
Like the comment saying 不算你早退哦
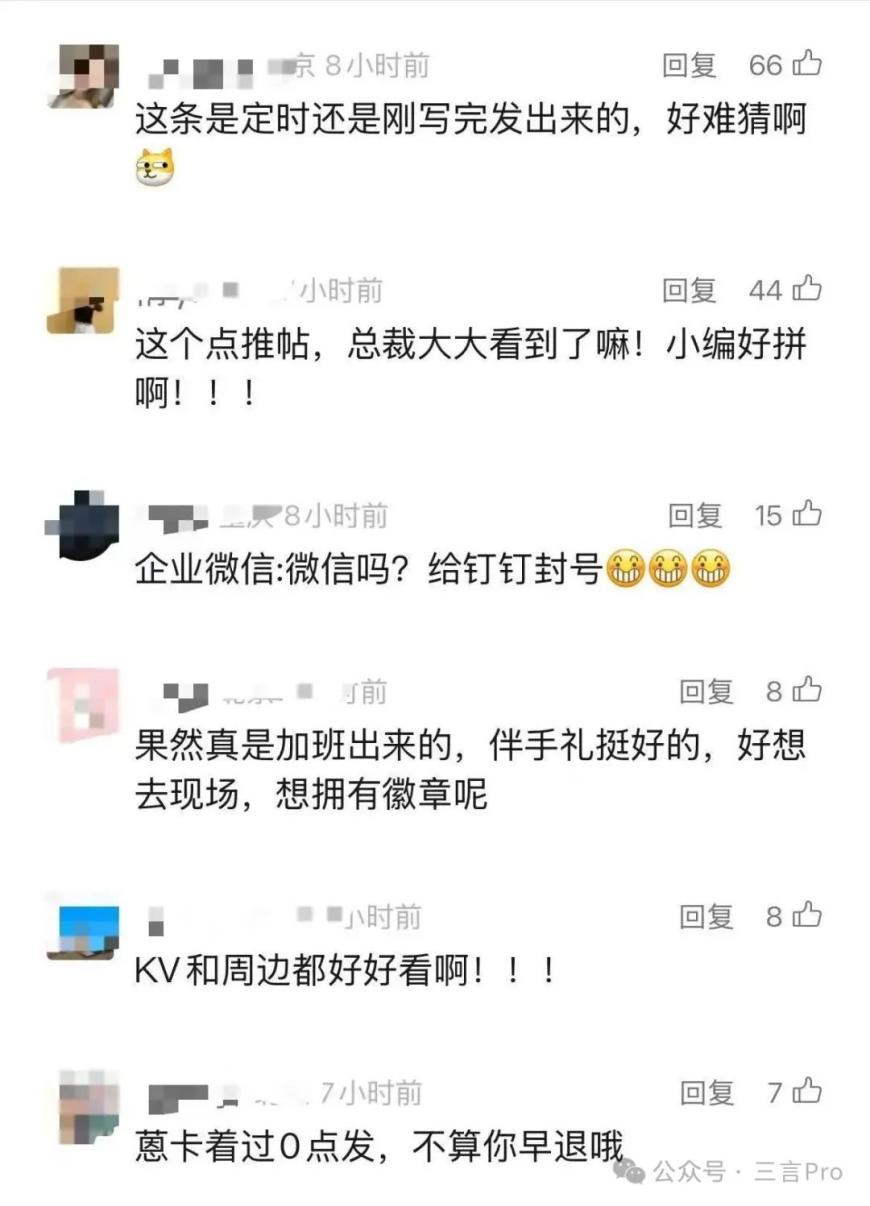[806, 1093]
